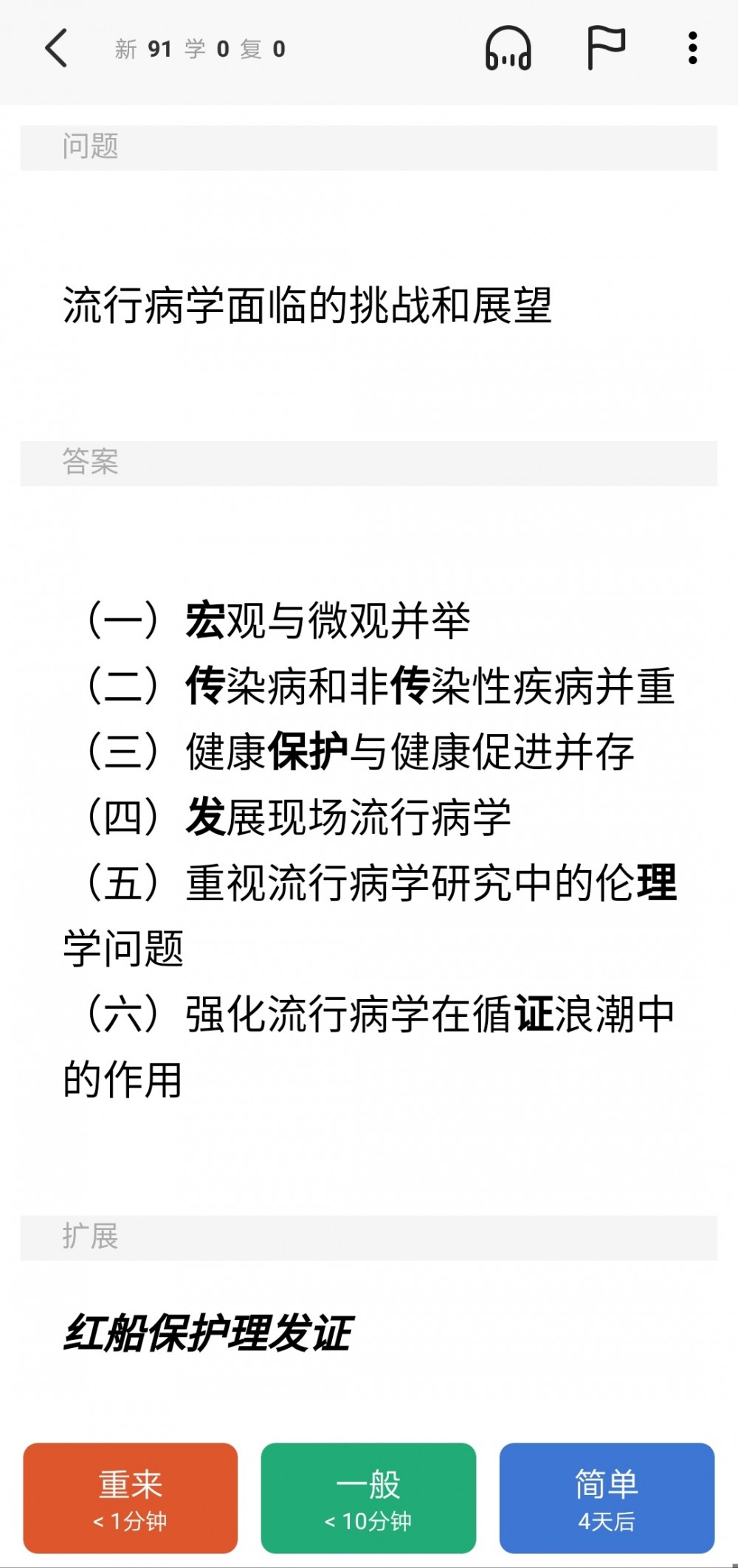This screenshot has width=738, height=1568.
Task: Go back using the top-left arrow
Action: pyautogui.click(x=57, y=49)
